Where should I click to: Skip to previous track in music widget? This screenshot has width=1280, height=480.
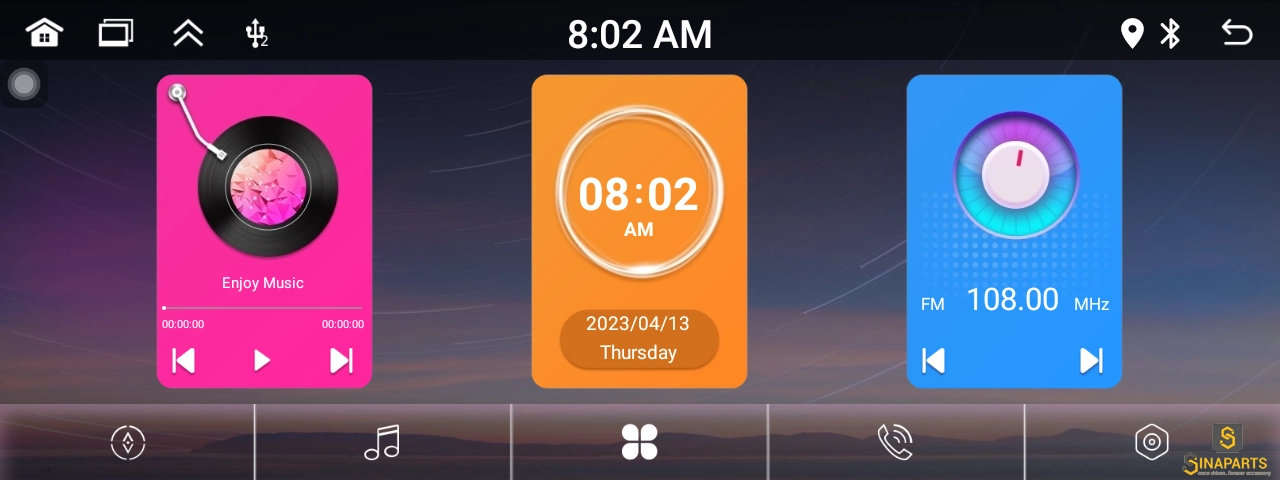point(183,360)
